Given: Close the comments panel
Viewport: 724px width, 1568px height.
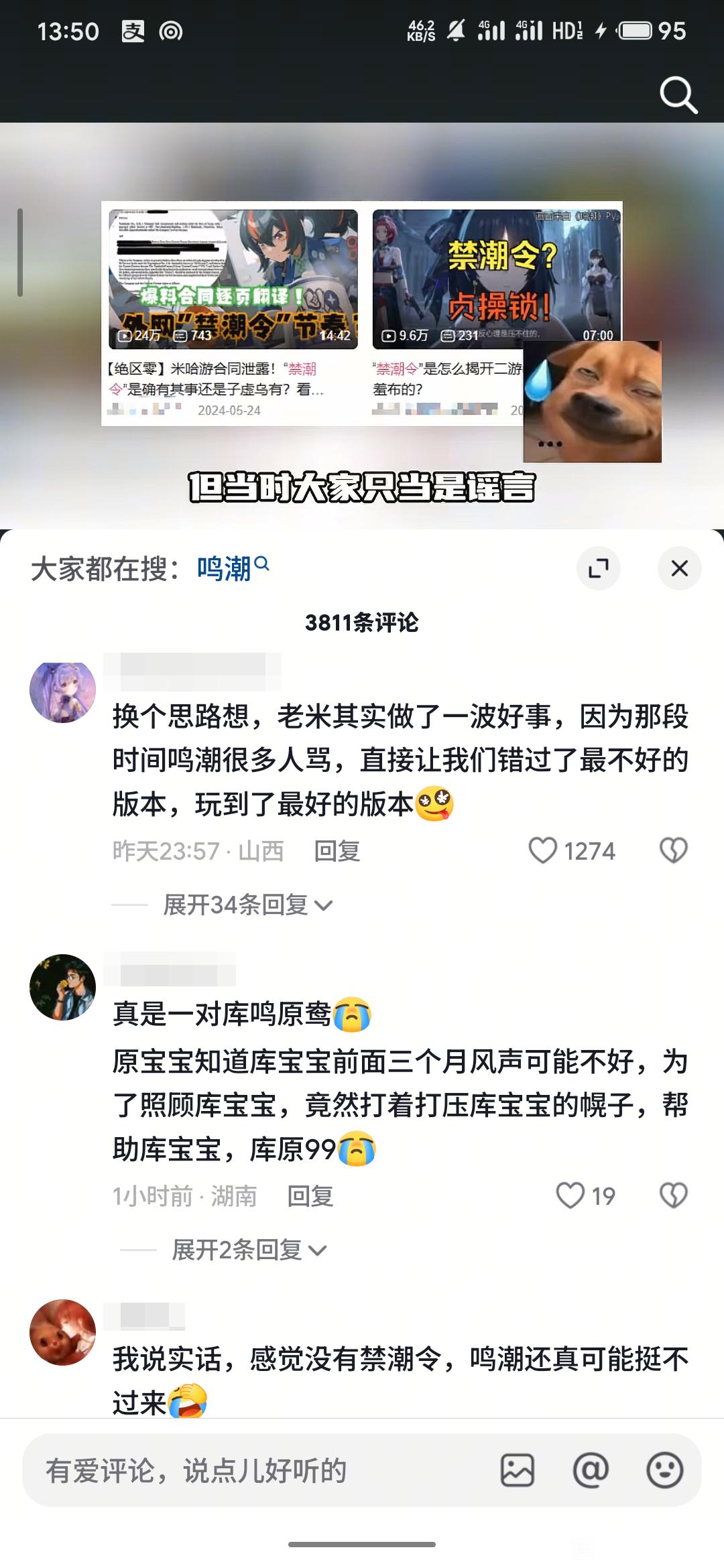Looking at the screenshot, I should pyautogui.click(x=679, y=569).
